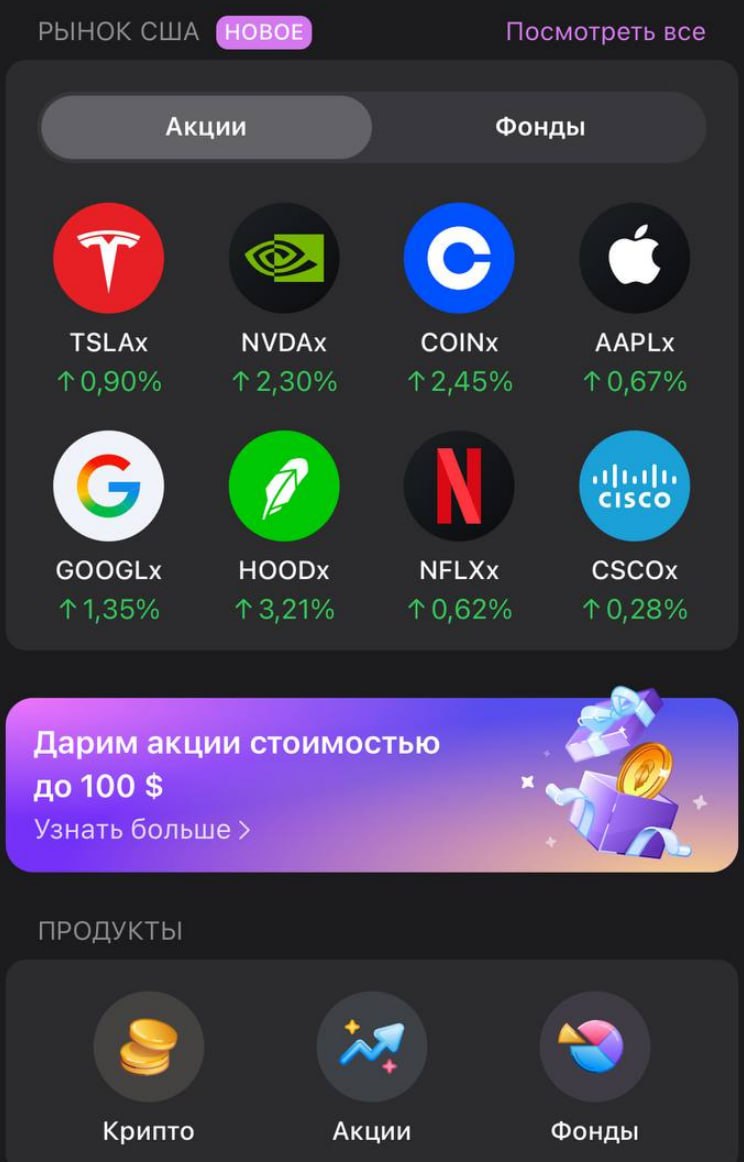Image resolution: width=744 pixels, height=1162 pixels.
Task: Open the NFLXx Netflix stock icon
Action: coord(459,485)
